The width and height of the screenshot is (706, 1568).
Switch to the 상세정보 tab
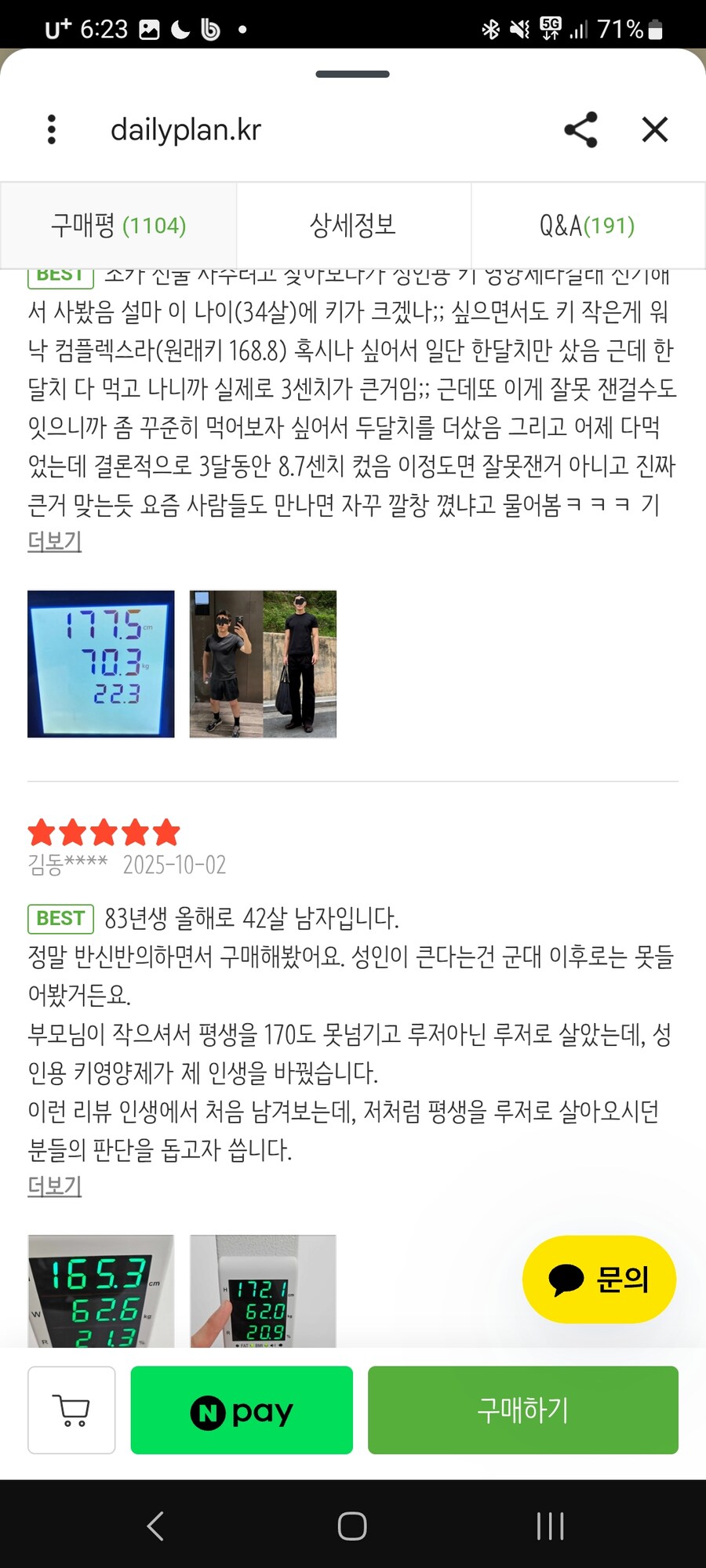click(352, 225)
